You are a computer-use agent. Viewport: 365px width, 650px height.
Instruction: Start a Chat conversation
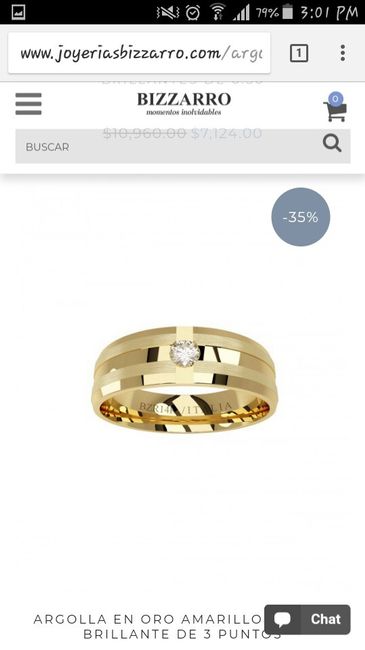307,619
